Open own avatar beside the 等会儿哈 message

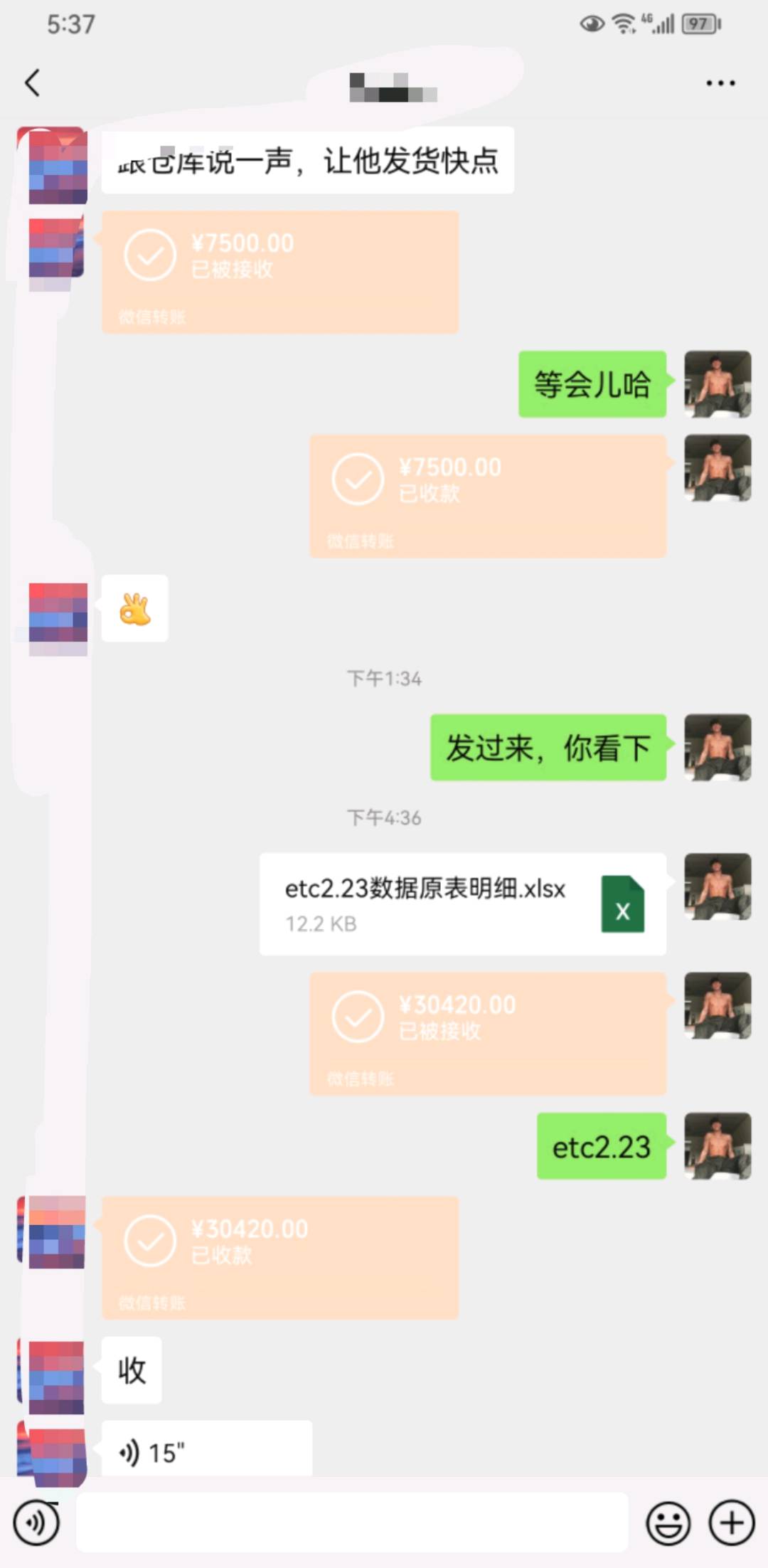coord(718,383)
